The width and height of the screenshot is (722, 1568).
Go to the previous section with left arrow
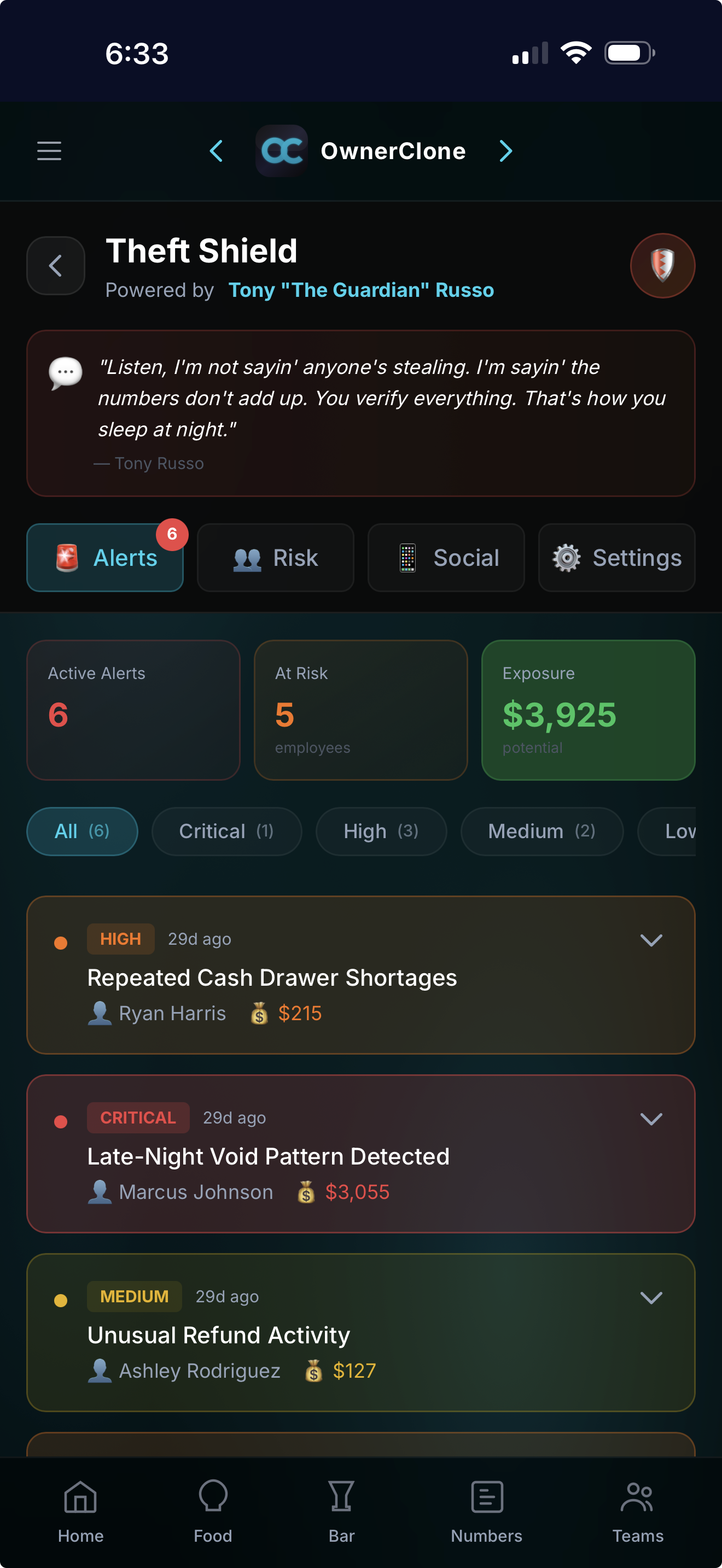216,151
